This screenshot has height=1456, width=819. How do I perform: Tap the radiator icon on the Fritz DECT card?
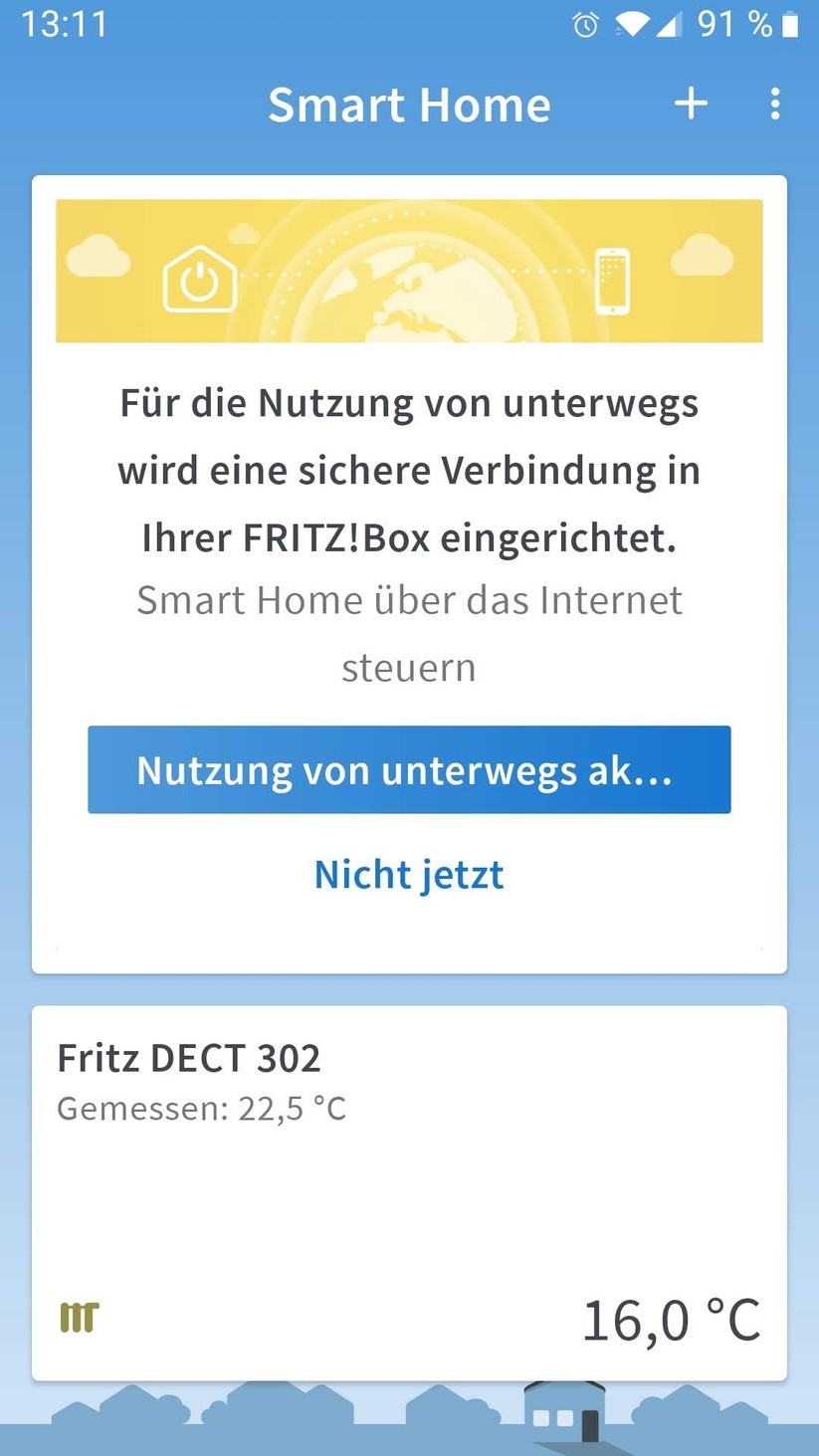click(78, 1319)
